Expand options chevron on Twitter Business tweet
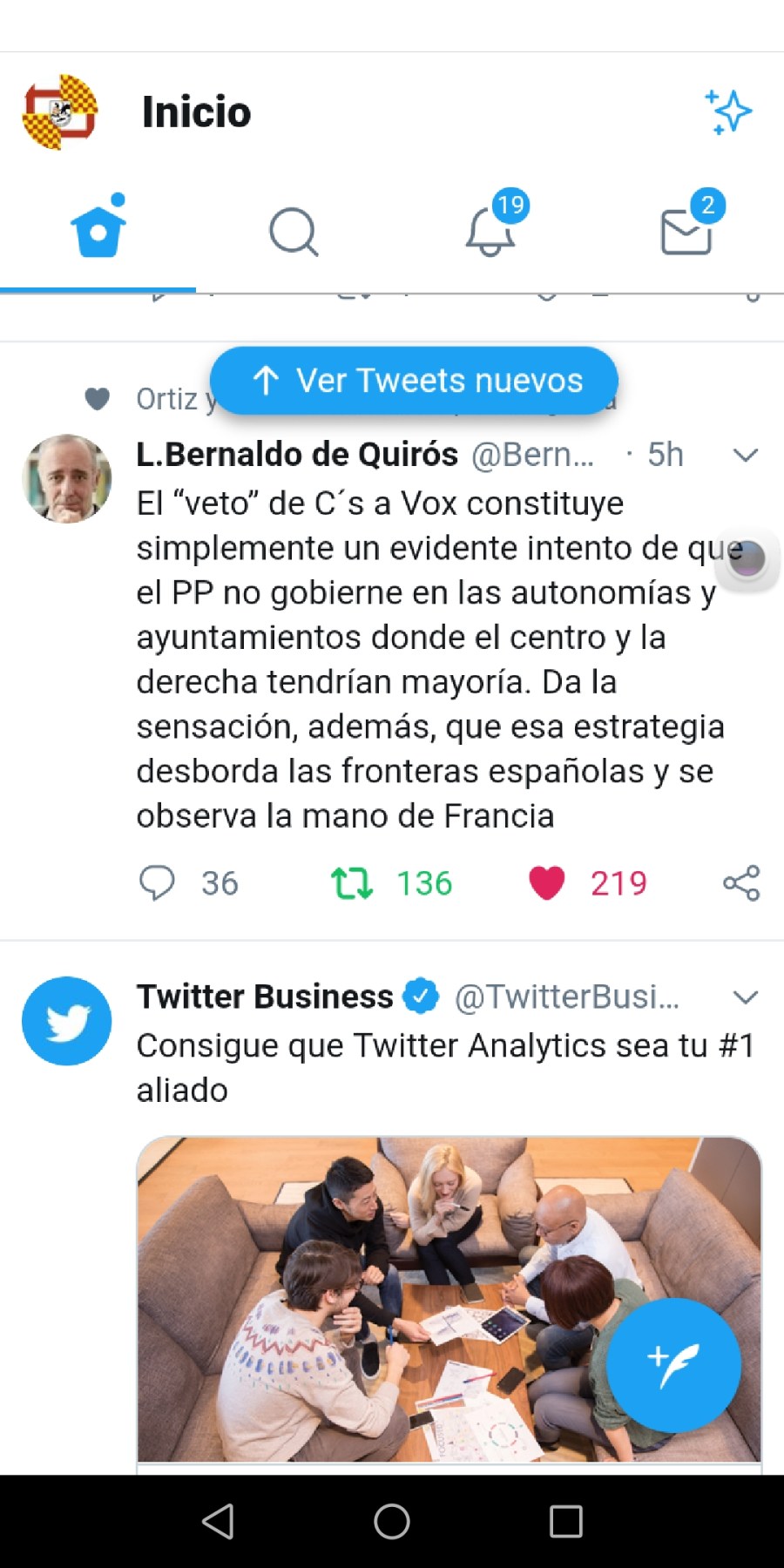Viewport: 784px width, 1568px height. coord(746,997)
